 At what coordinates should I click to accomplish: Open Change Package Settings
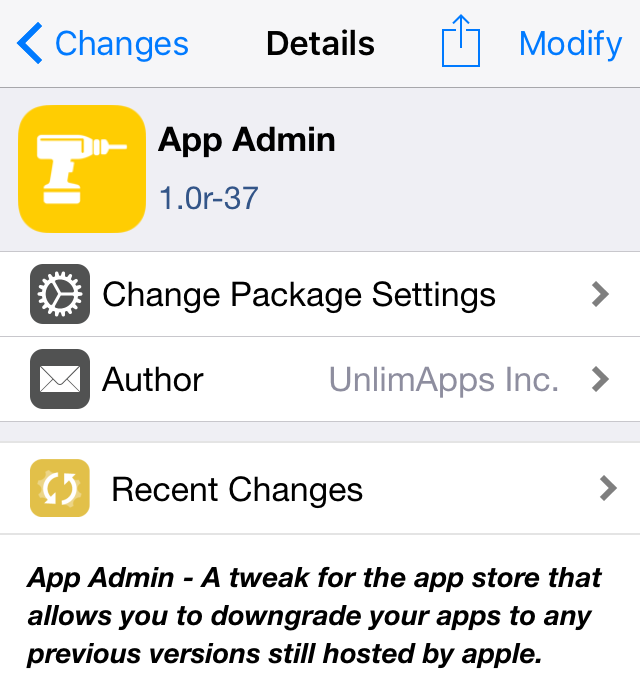coord(320,294)
